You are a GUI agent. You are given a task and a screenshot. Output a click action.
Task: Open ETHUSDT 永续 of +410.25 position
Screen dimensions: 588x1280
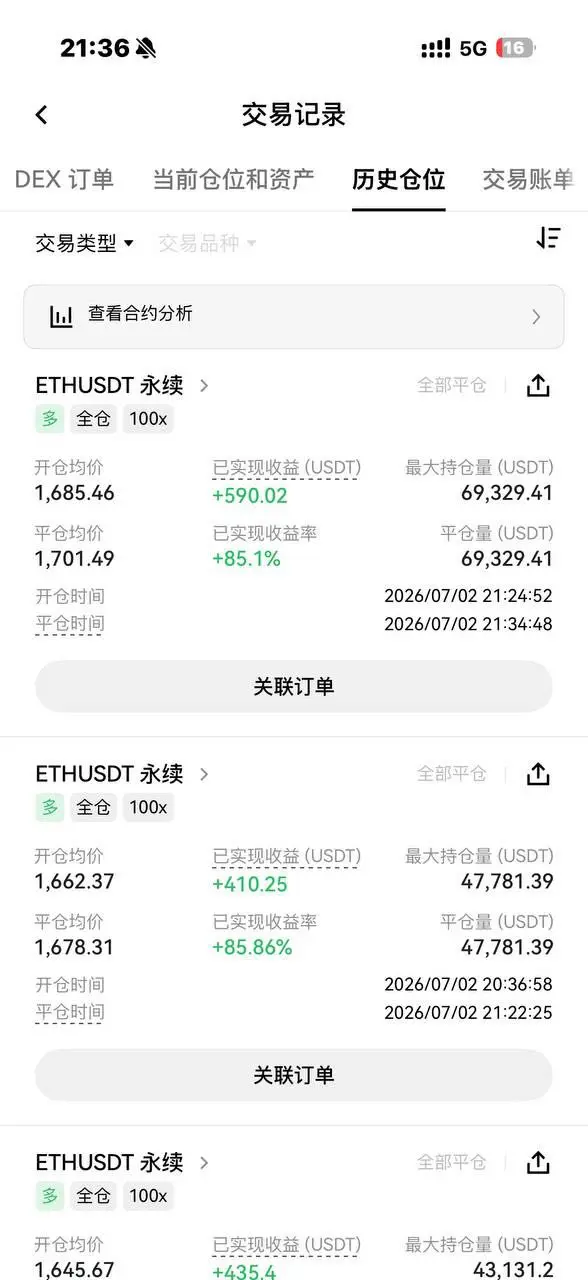point(123,774)
